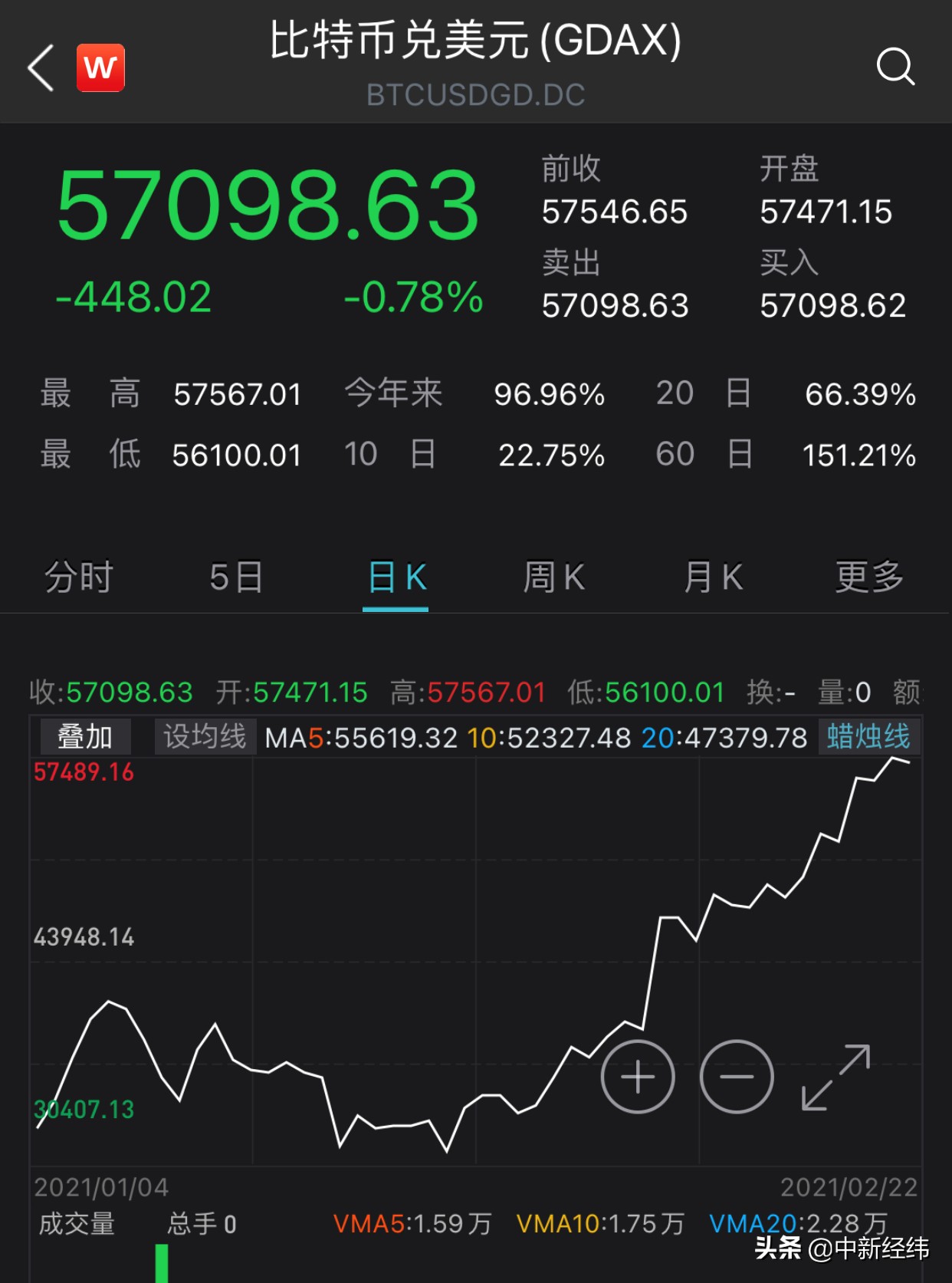Switch to the 月K chart tab
This screenshot has height=1283, width=952.
click(x=713, y=577)
